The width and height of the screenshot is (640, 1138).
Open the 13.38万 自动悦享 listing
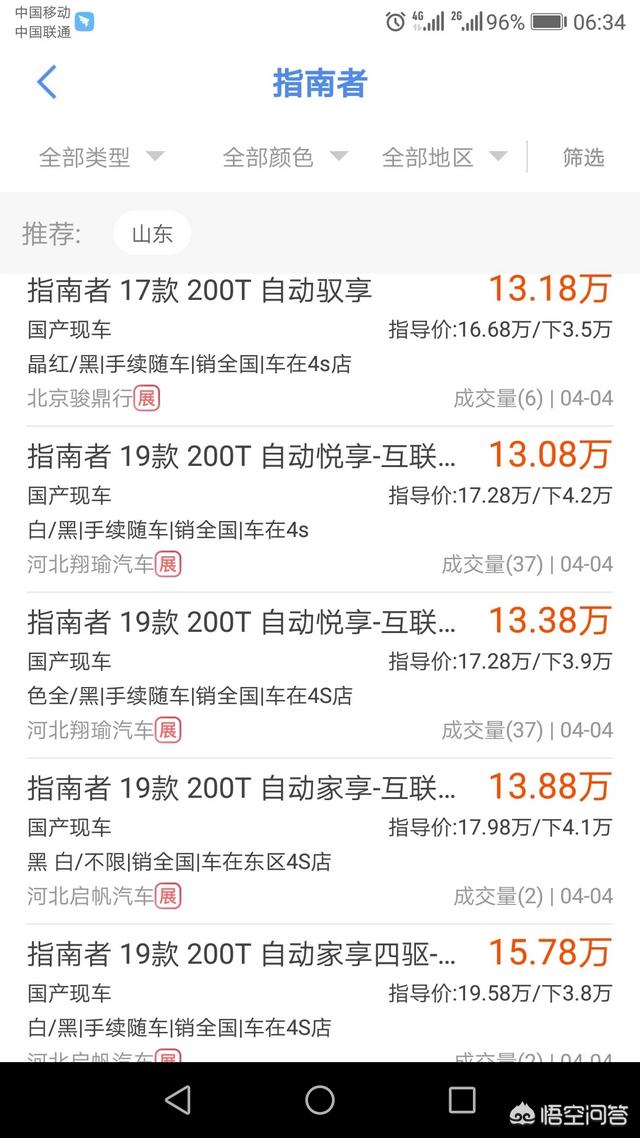[x=320, y=675]
